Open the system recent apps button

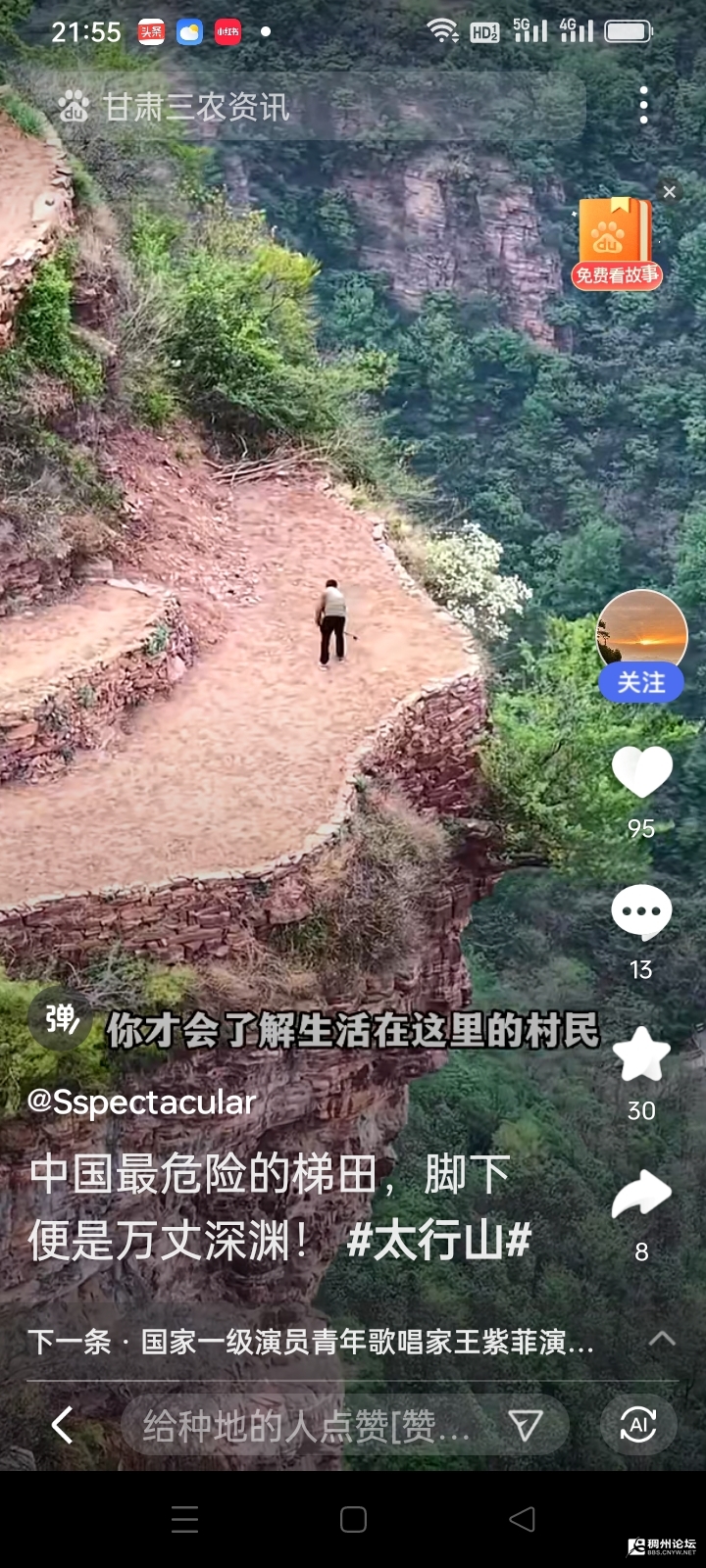coord(184,1520)
